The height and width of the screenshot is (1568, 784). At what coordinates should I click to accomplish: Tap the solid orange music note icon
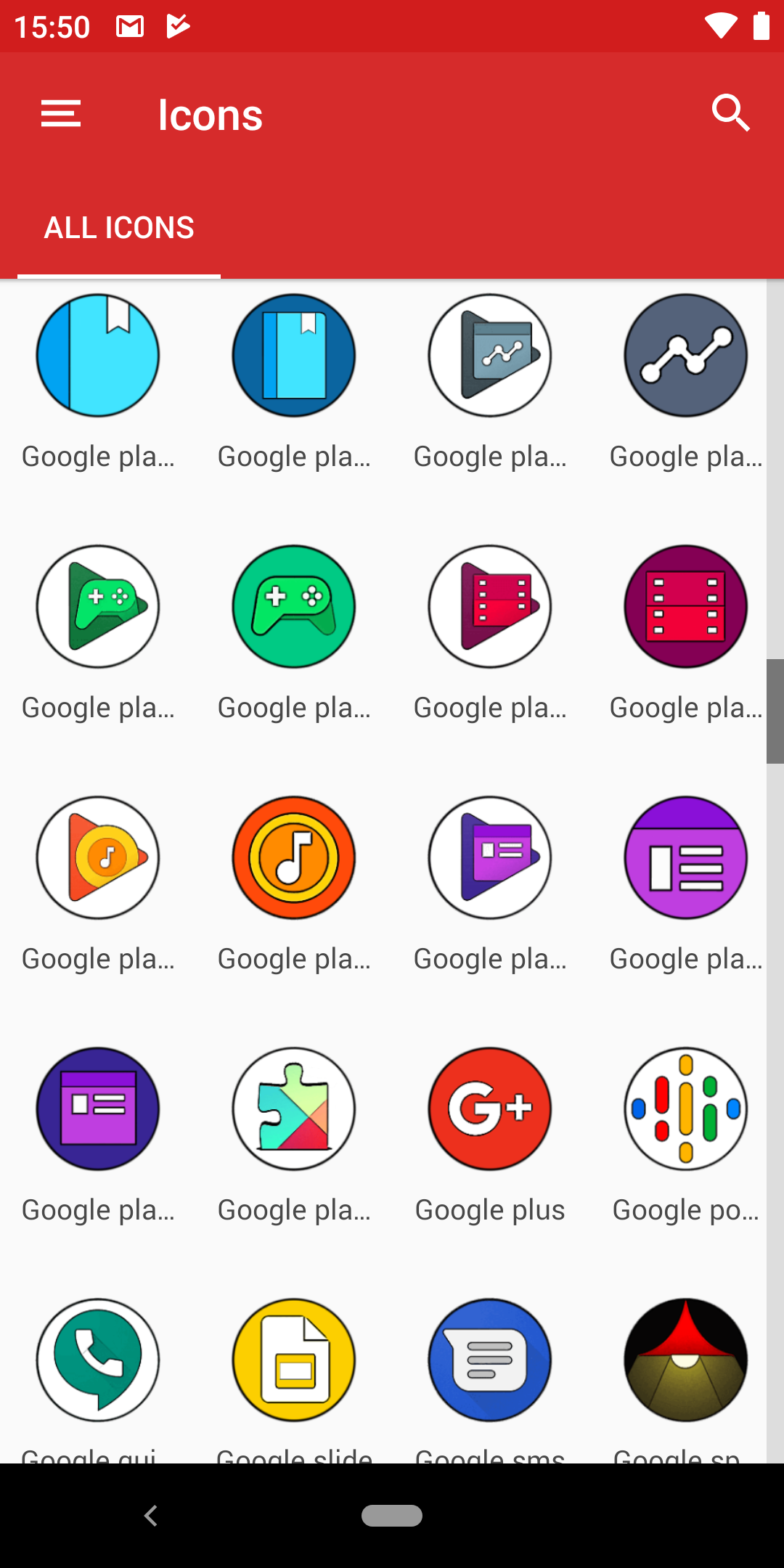[x=294, y=857]
